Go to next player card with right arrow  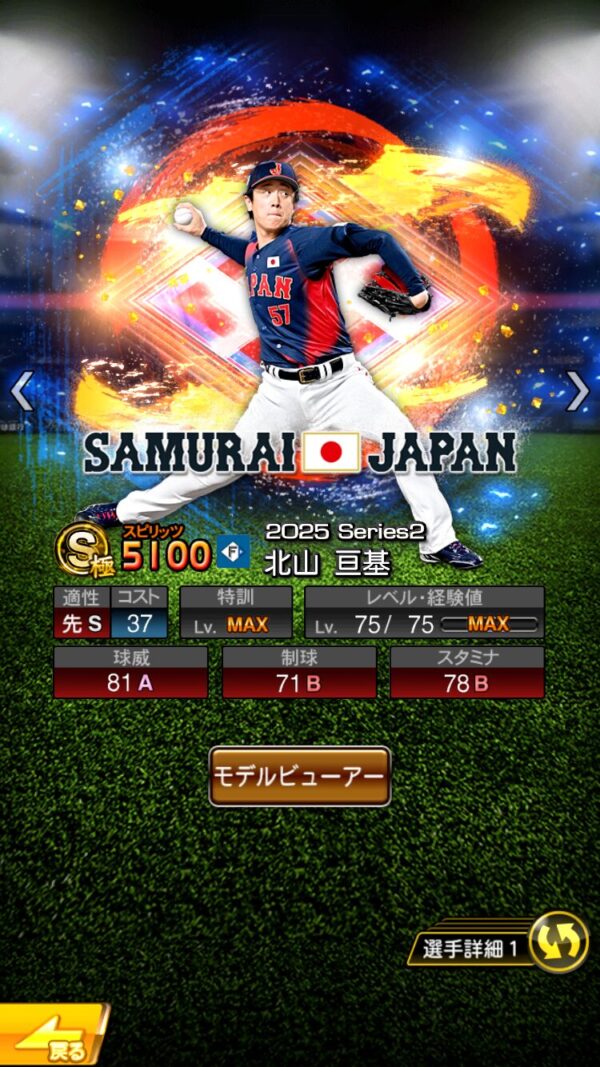tap(578, 391)
